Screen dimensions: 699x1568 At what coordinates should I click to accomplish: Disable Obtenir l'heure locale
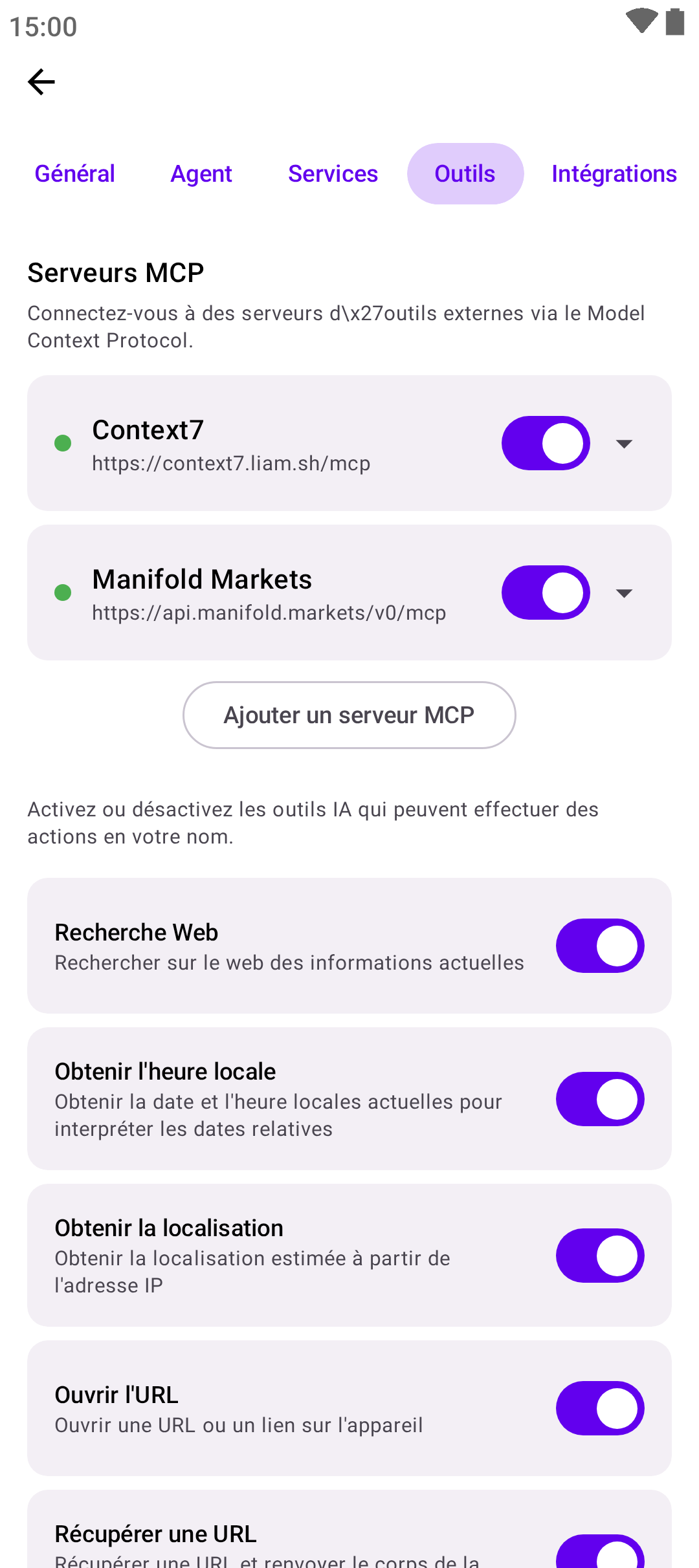[600, 1099]
